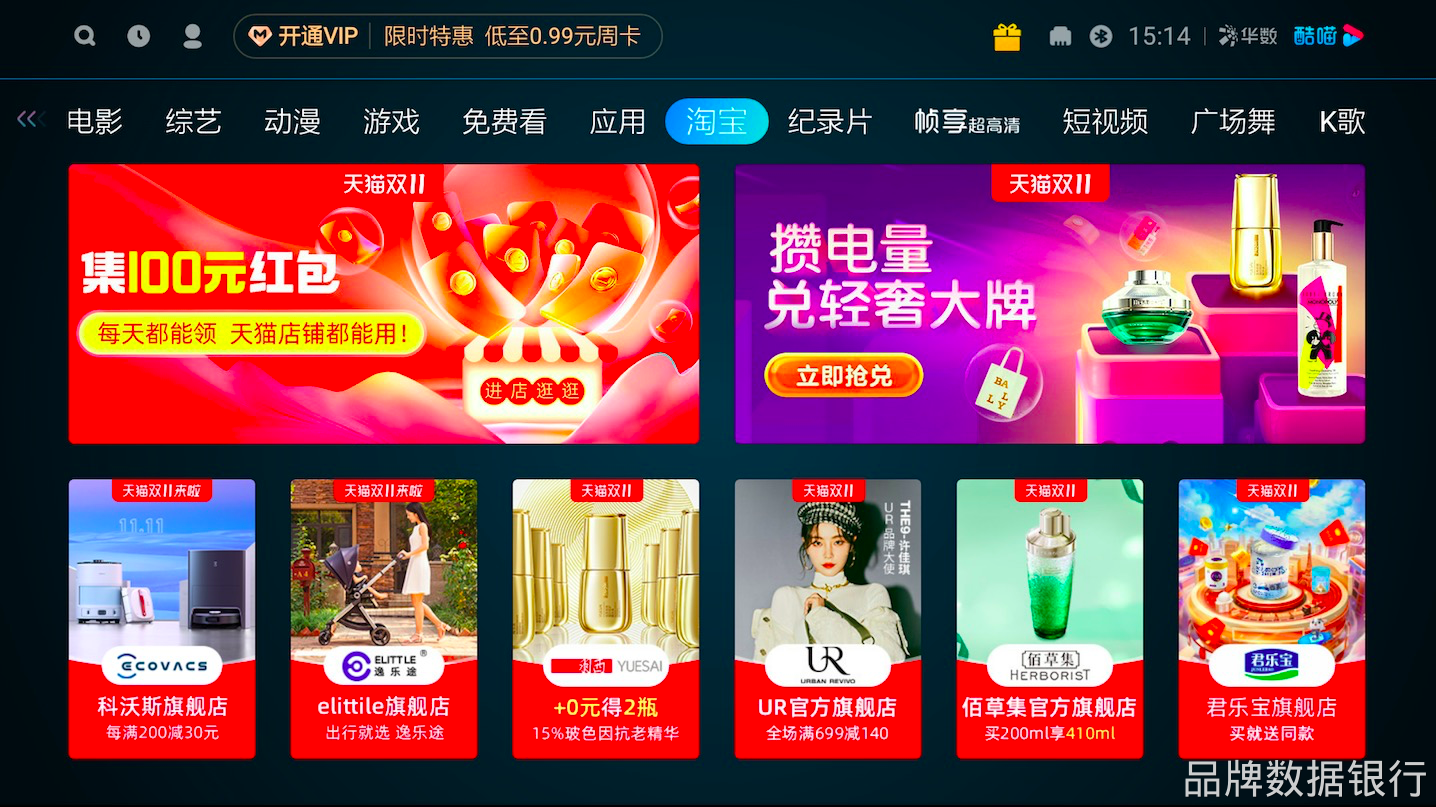1436x807 pixels.
Task: Open the elittile旗舰店 card
Action: (383, 618)
